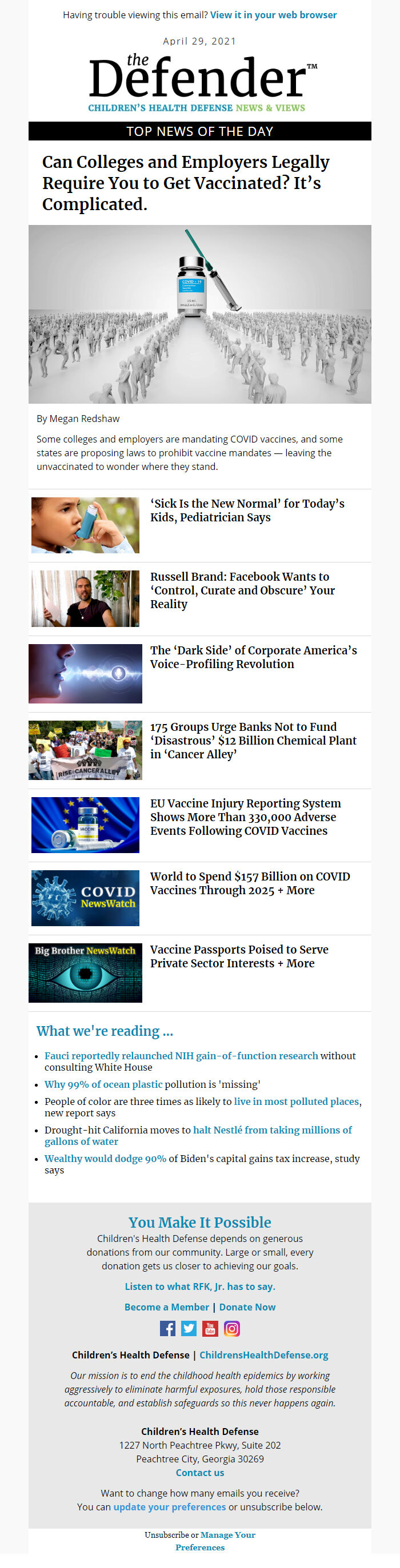This screenshot has height=1568, width=400.
Task: Open 'View it in your web browser' link
Action: click(x=273, y=15)
